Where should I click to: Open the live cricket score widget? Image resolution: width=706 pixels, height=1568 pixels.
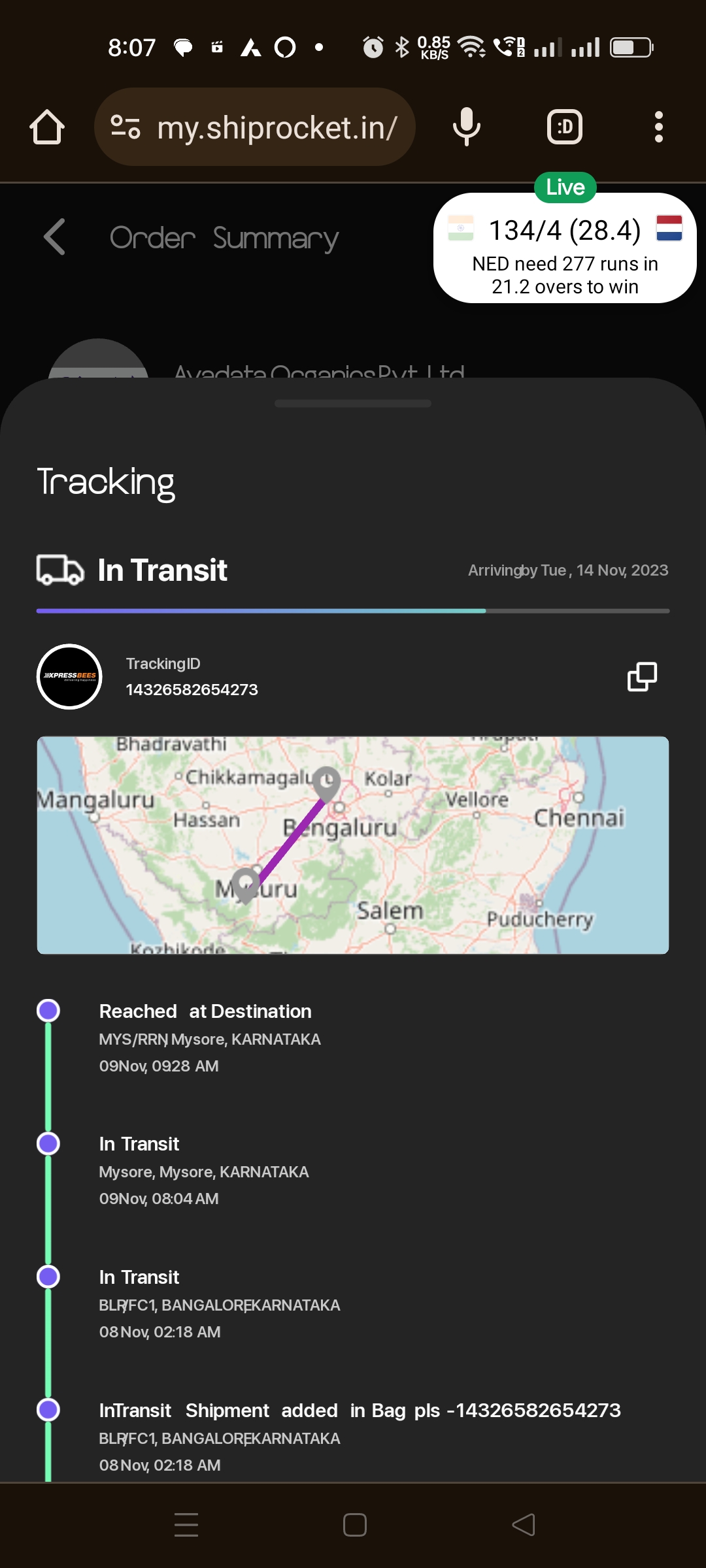coord(565,248)
